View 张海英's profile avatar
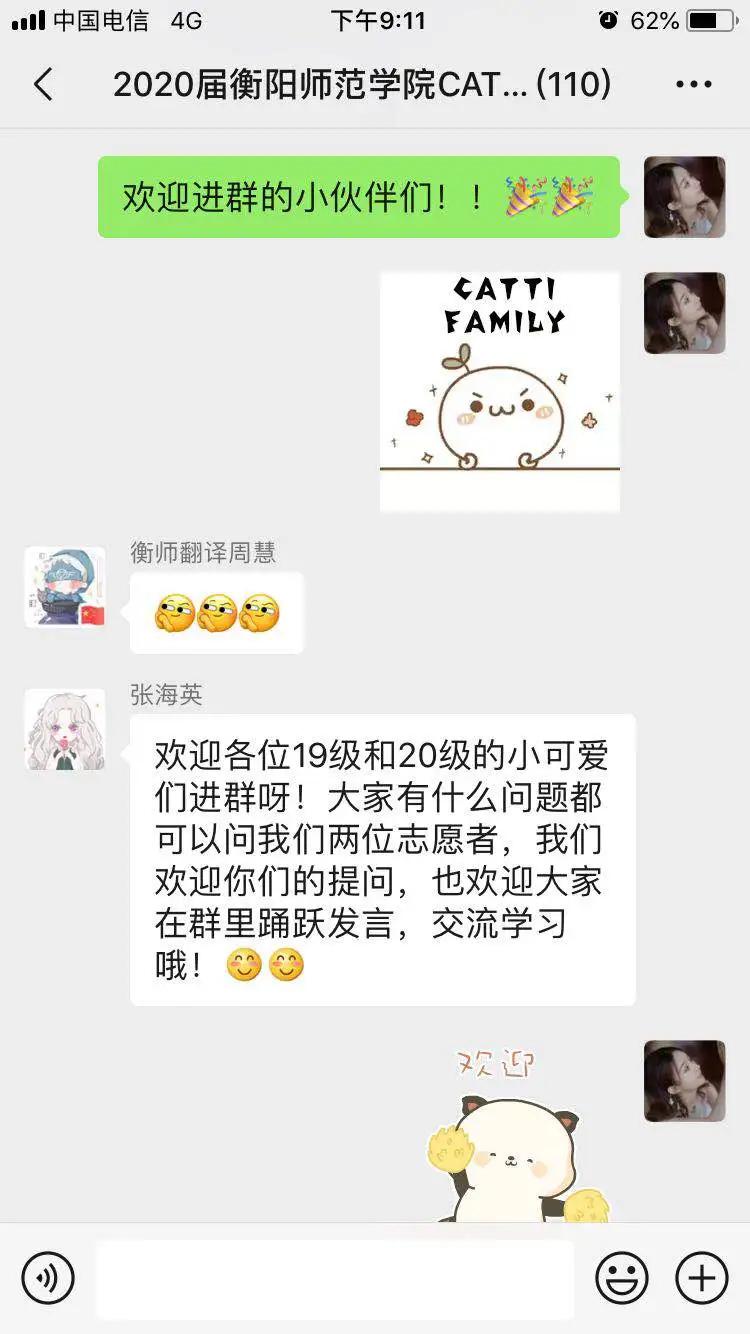The image size is (750, 1334). (65, 729)
